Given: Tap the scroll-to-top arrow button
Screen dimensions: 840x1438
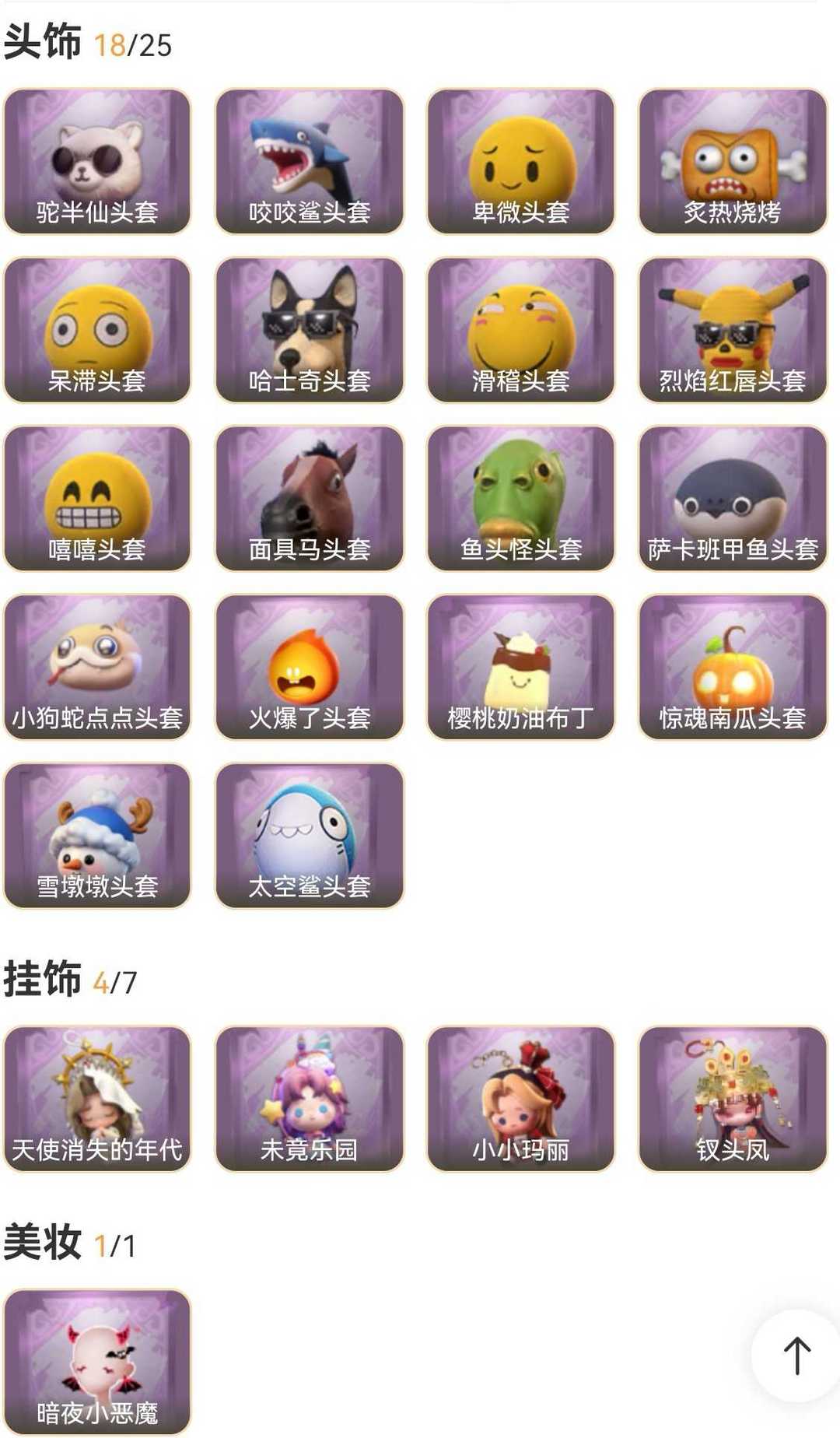Looking at the screenshot, I should 796,1356.
